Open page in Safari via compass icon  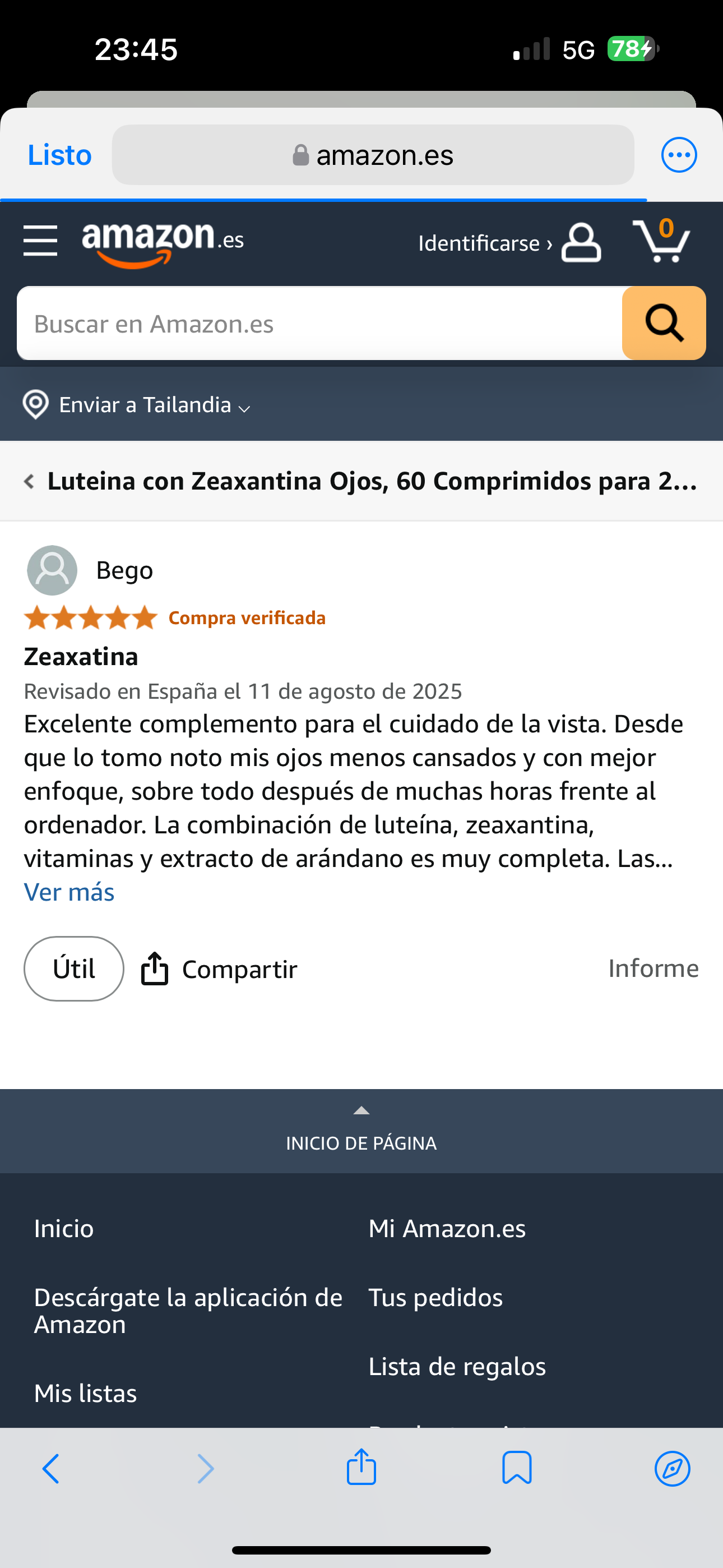[x=672, y=1469]
